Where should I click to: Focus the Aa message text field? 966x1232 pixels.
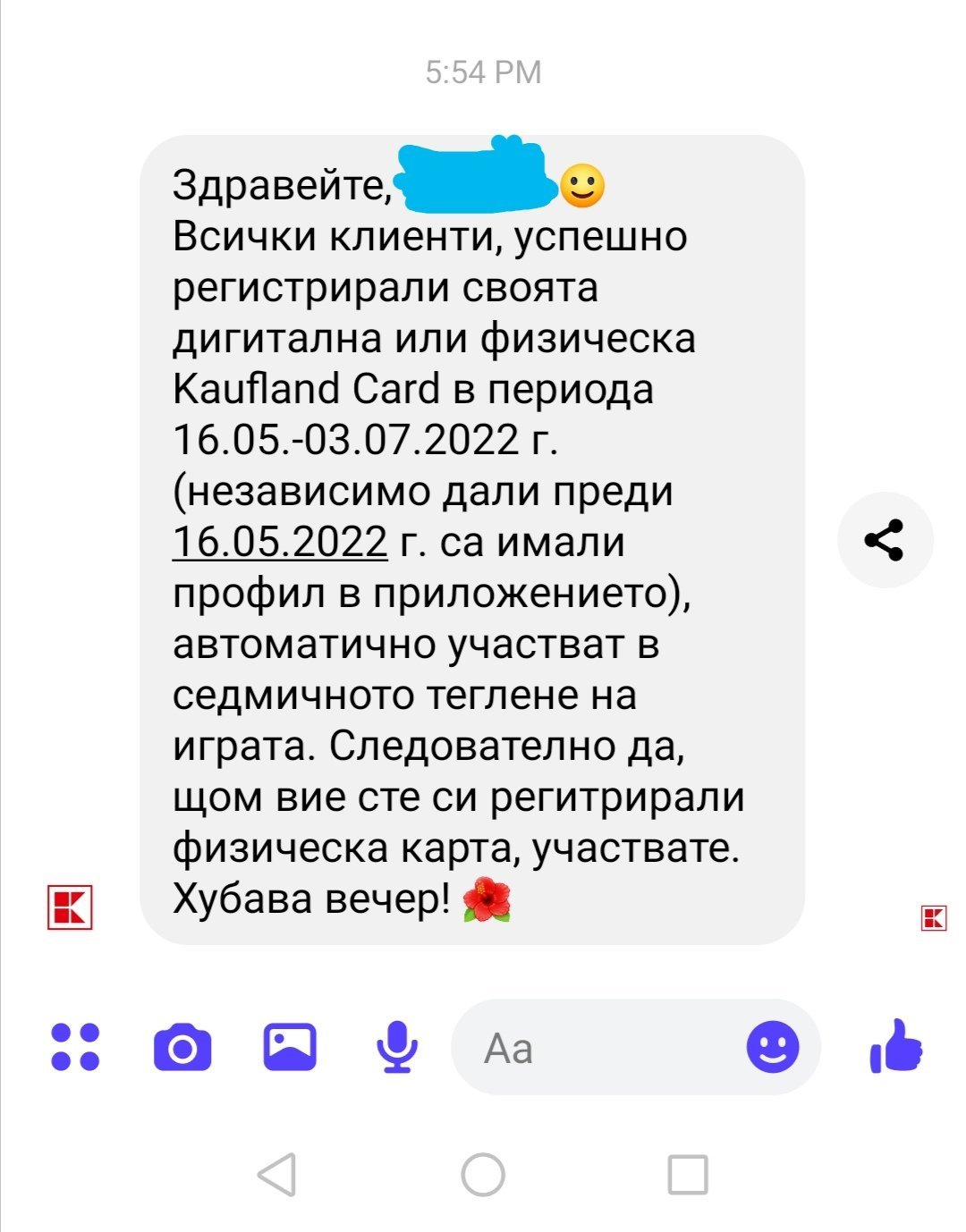pos(599,1048)
